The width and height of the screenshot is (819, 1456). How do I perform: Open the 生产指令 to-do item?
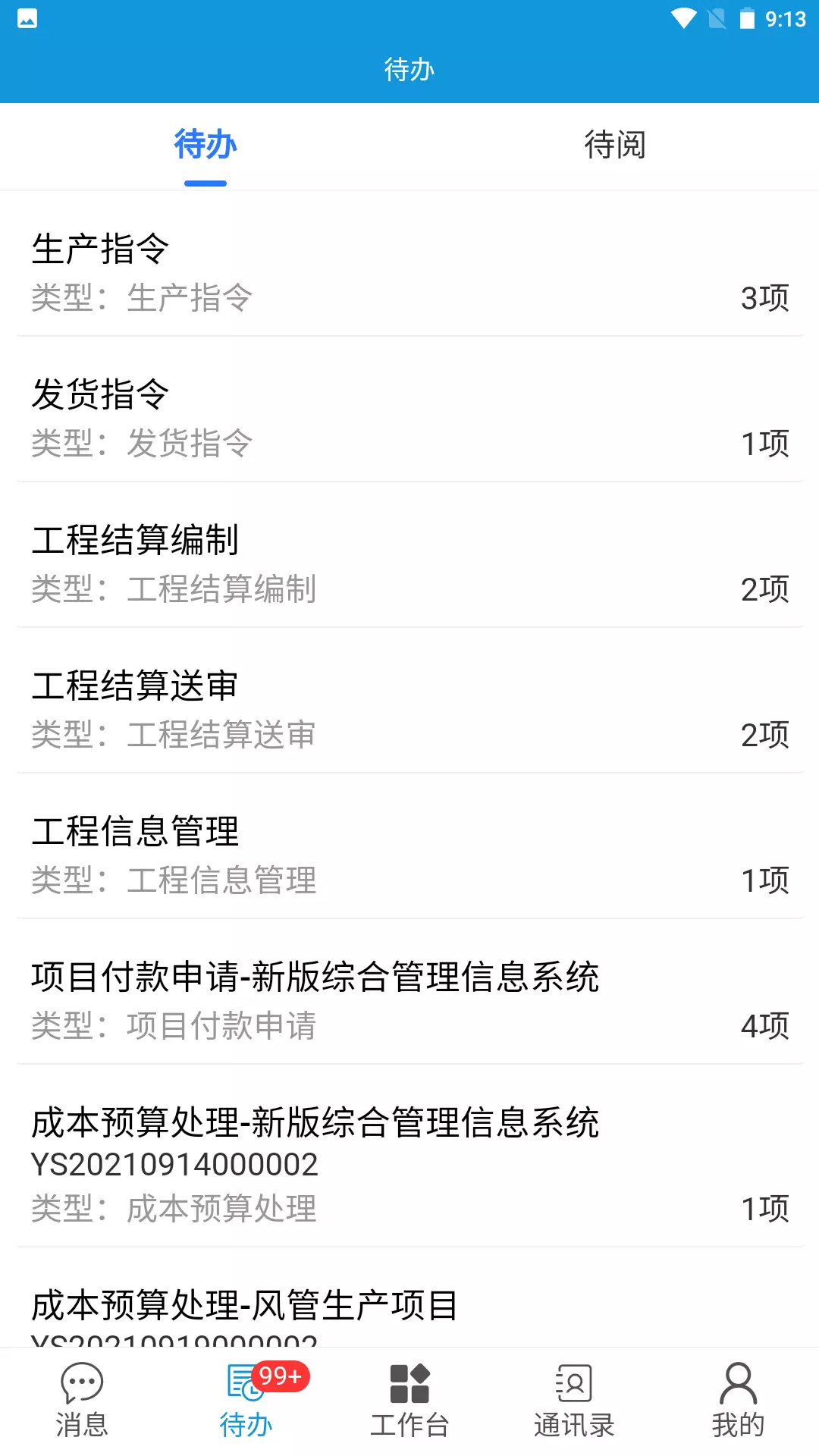tap(409, 264)
